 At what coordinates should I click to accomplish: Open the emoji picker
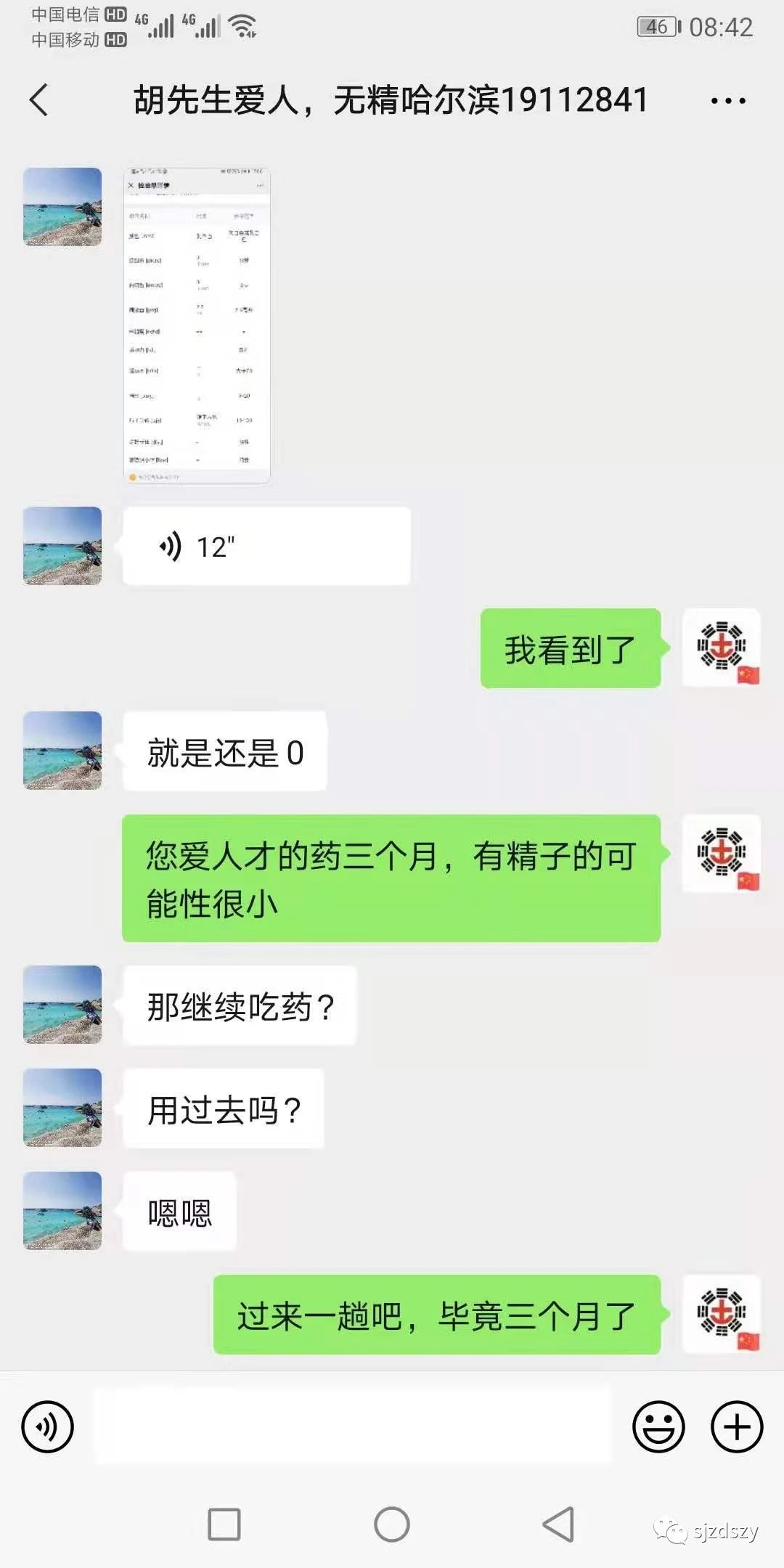pyautogui.click(x=658, y=1426)
